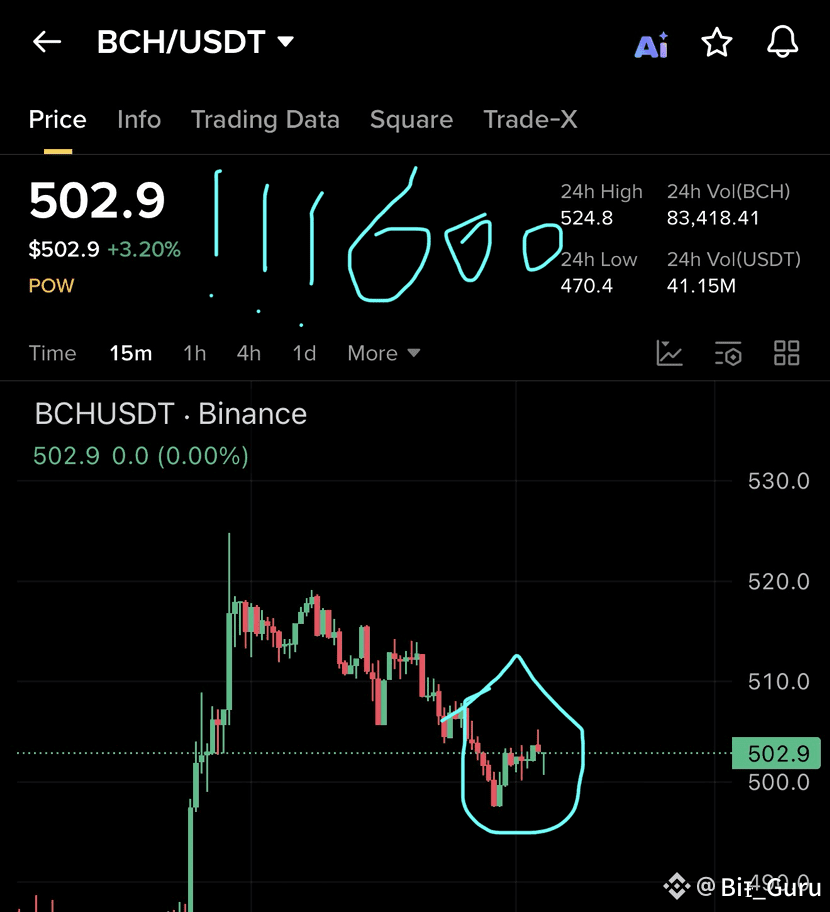Open the BCH/USDT pair dropdown
The width and height of the screenshot is (830, 912).
click(x=195, y=42)
